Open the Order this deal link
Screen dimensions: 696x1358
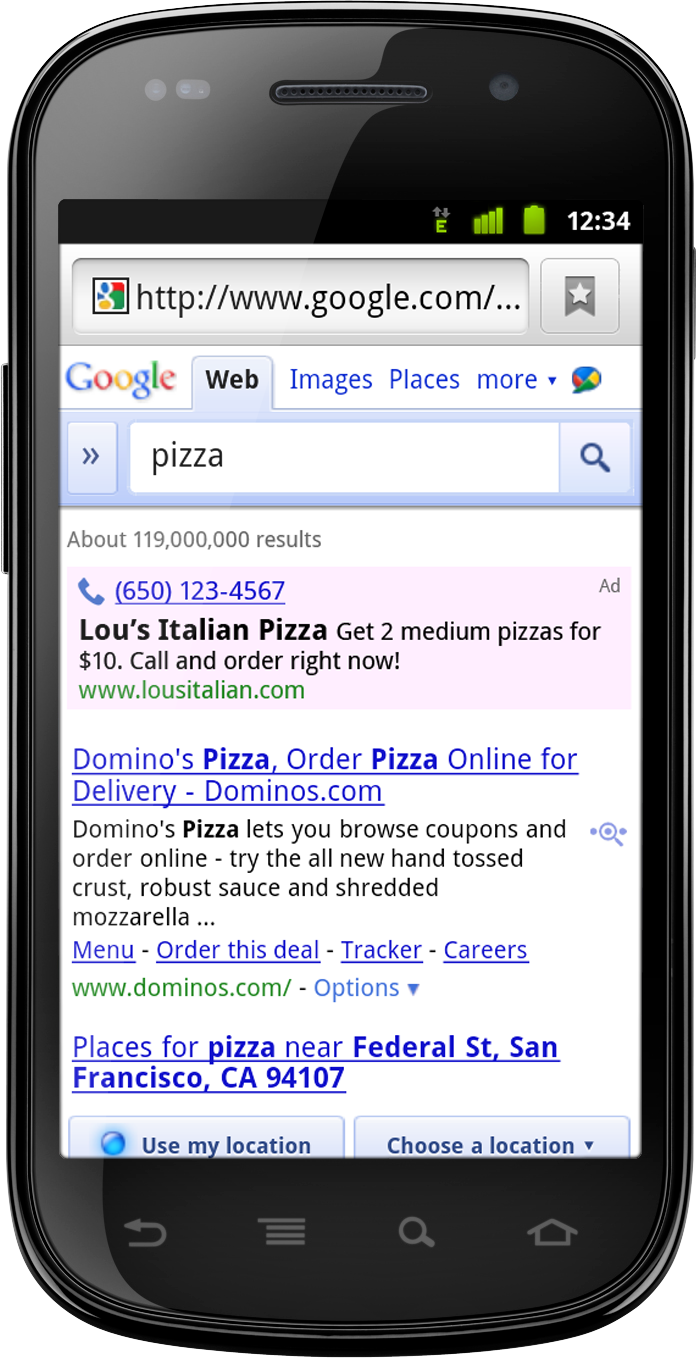pos(238,950)
